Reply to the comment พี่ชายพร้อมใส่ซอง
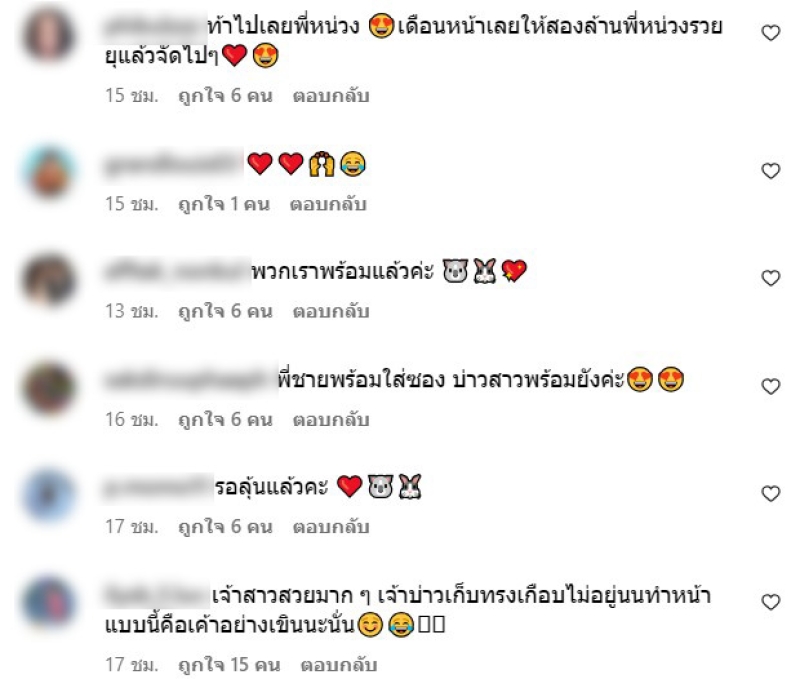The height and width of the screenshot is (679, 800). (331, 420)
